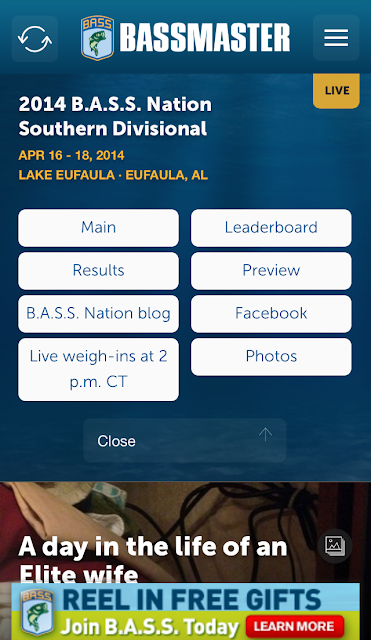Open the hamburger menu
The width and height of the screenshot is (371, 640).
[336, 38]
